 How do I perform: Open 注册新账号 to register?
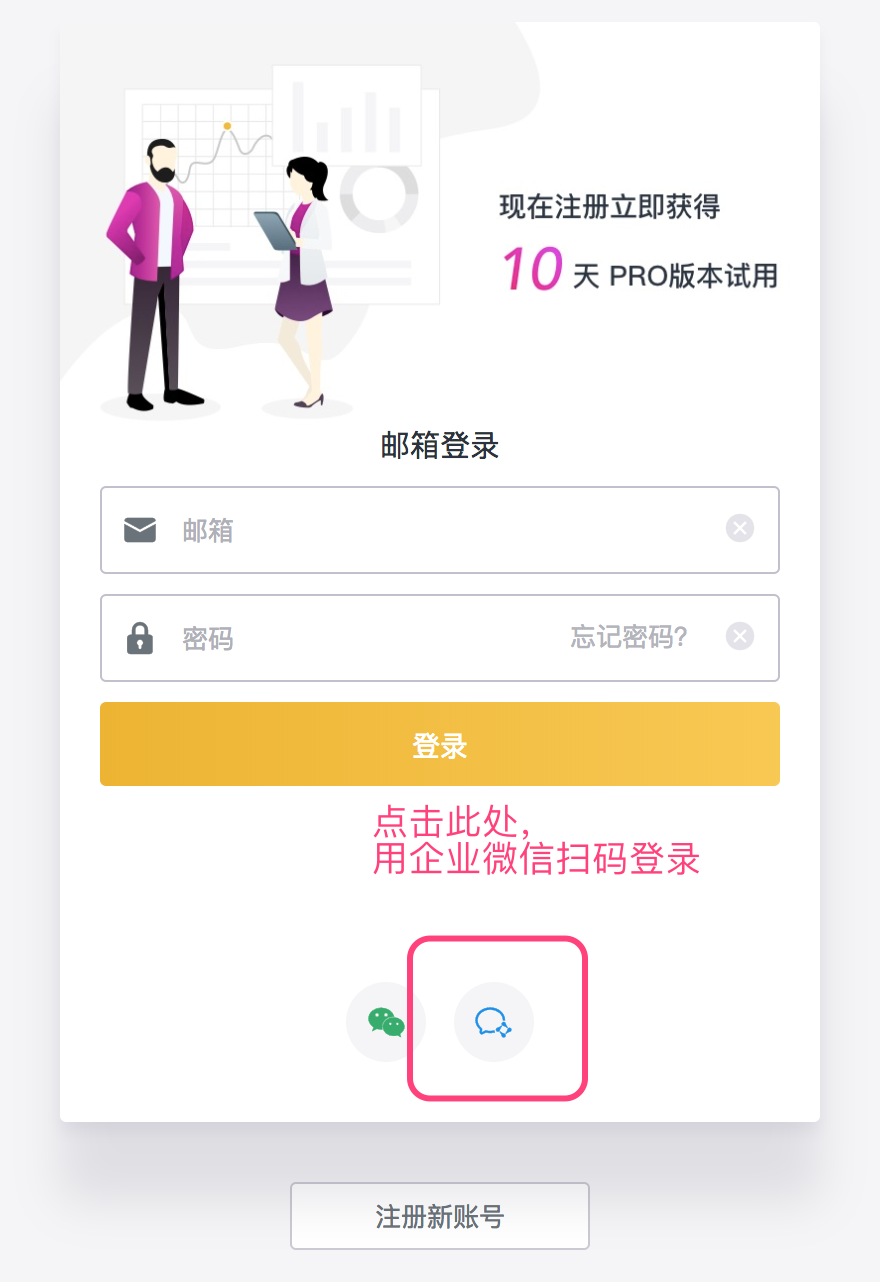pos(440,1216)
